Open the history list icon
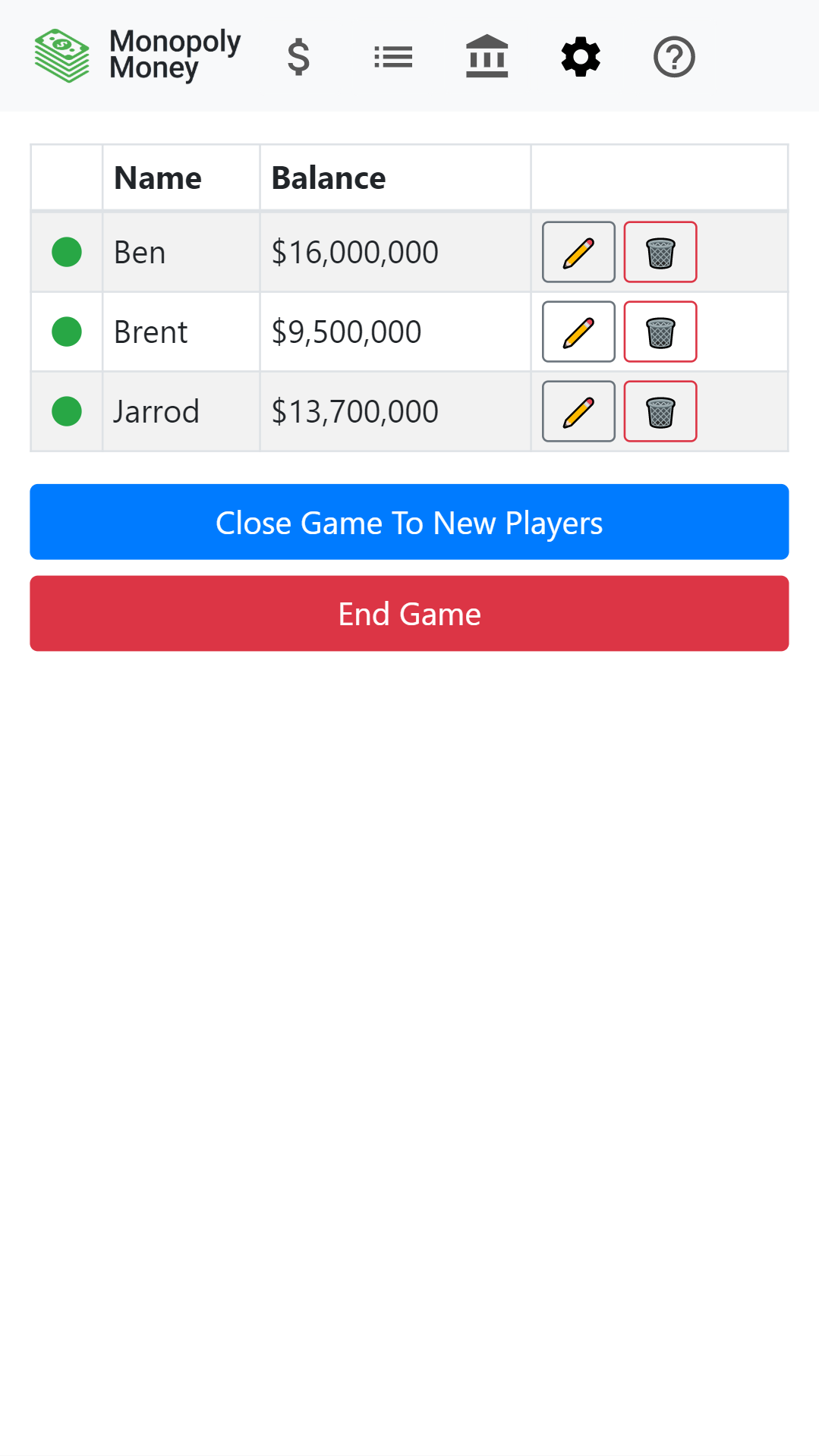The height and width of the screenshot is (1456, 819). click(x=393, y=57)
